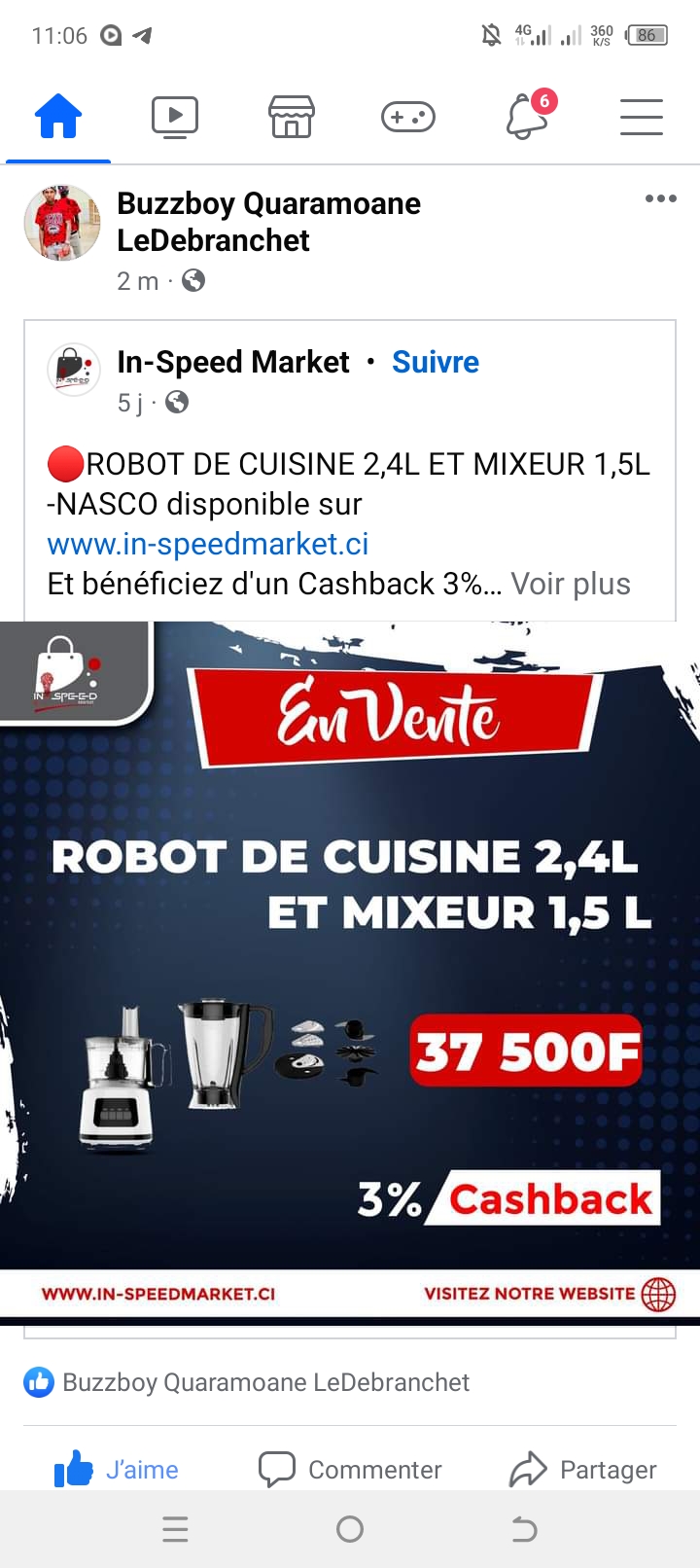Switch to the Watch video tab
The height and width of the screenshot is (1568, 700).
point(175,117)
